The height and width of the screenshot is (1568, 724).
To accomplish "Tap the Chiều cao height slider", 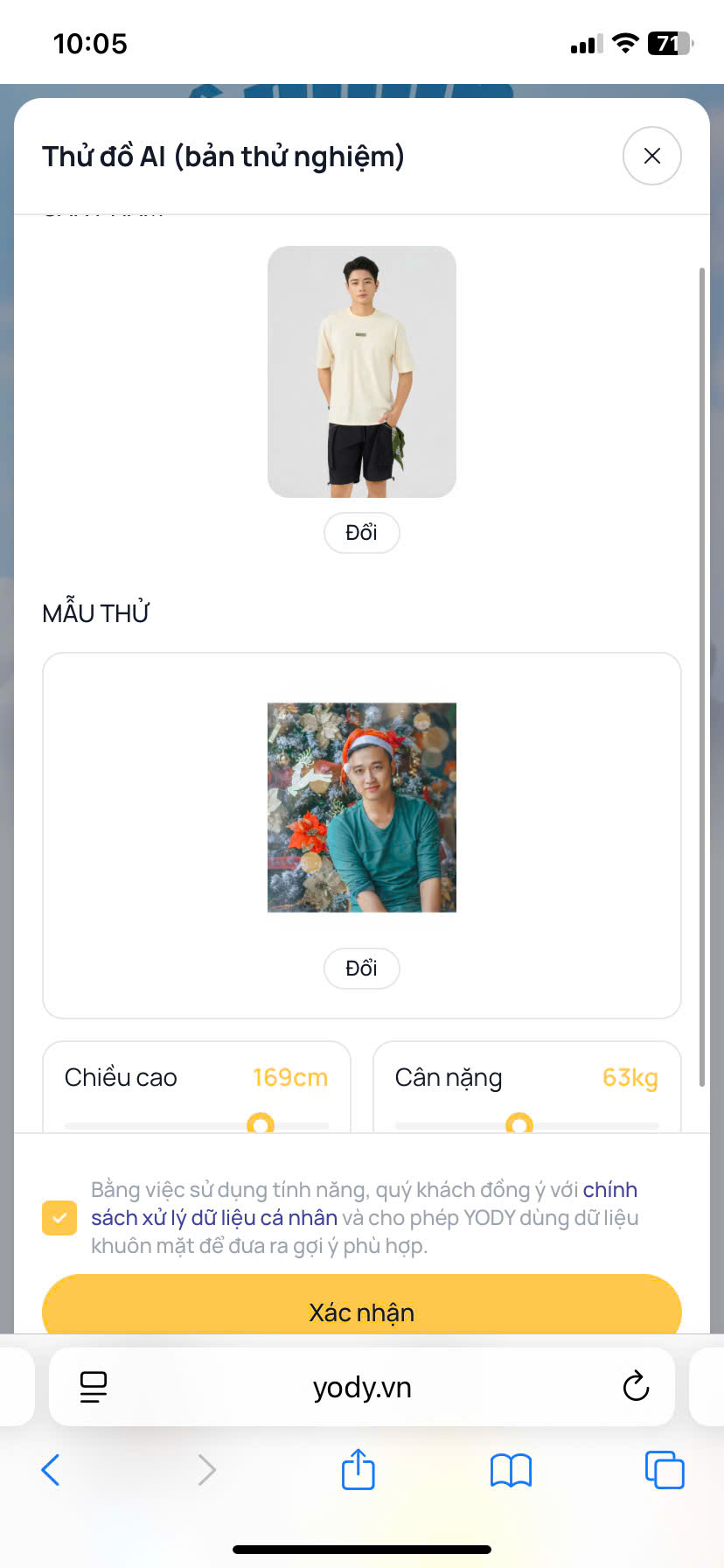I will click(197, 1124).
